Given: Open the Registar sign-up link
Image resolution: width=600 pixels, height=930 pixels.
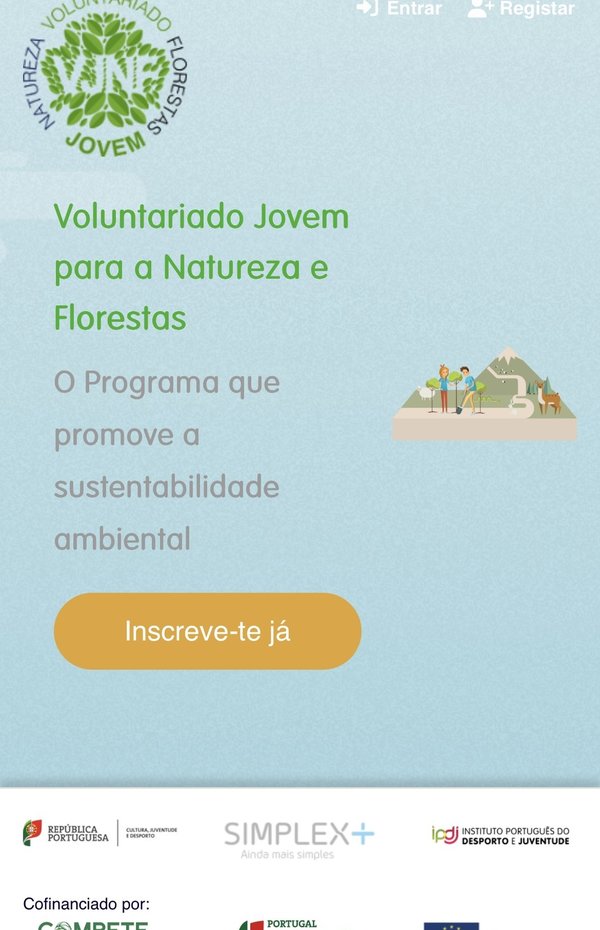Looking at the screenshot, I should coord(522,9).
